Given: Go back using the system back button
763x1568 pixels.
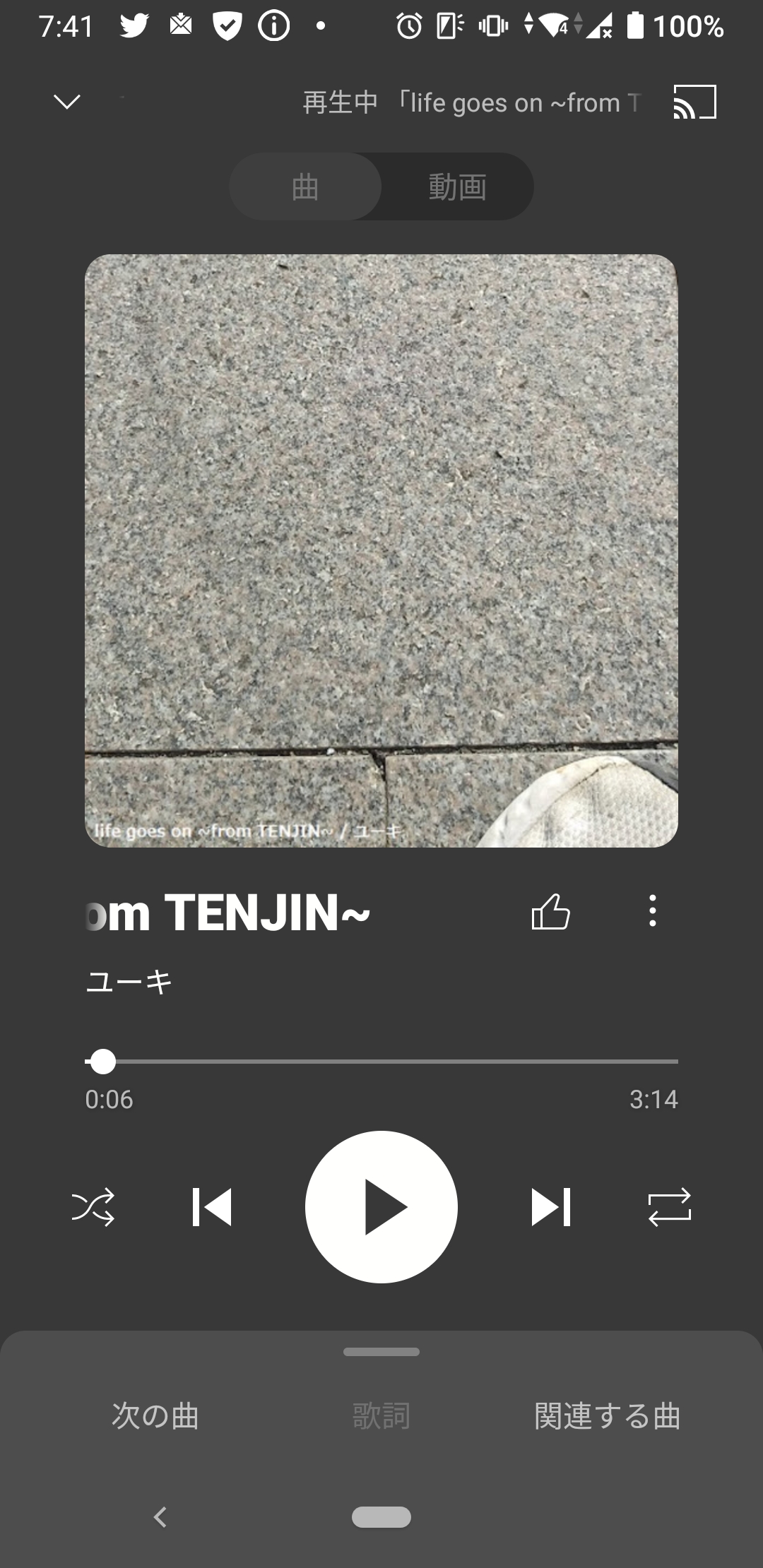Looking at the screenshot, I should [x=161, y=1517].
